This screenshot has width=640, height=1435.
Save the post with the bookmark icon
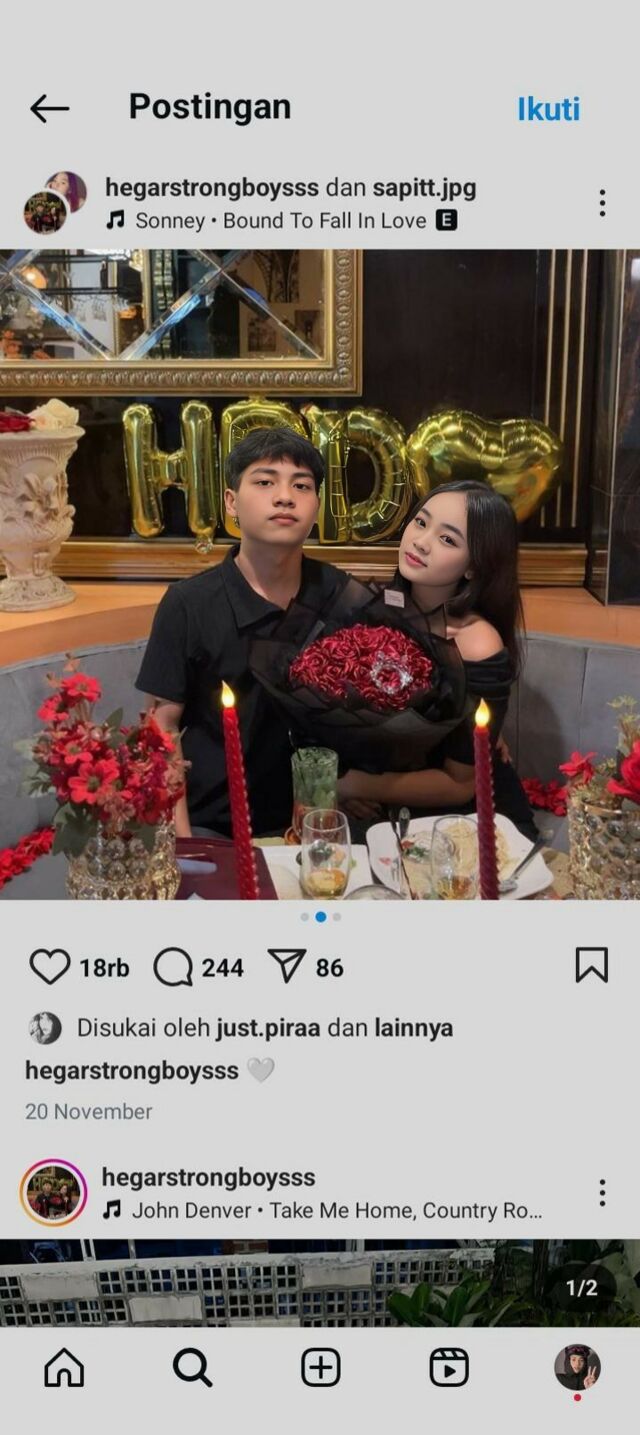click(591, 965)
